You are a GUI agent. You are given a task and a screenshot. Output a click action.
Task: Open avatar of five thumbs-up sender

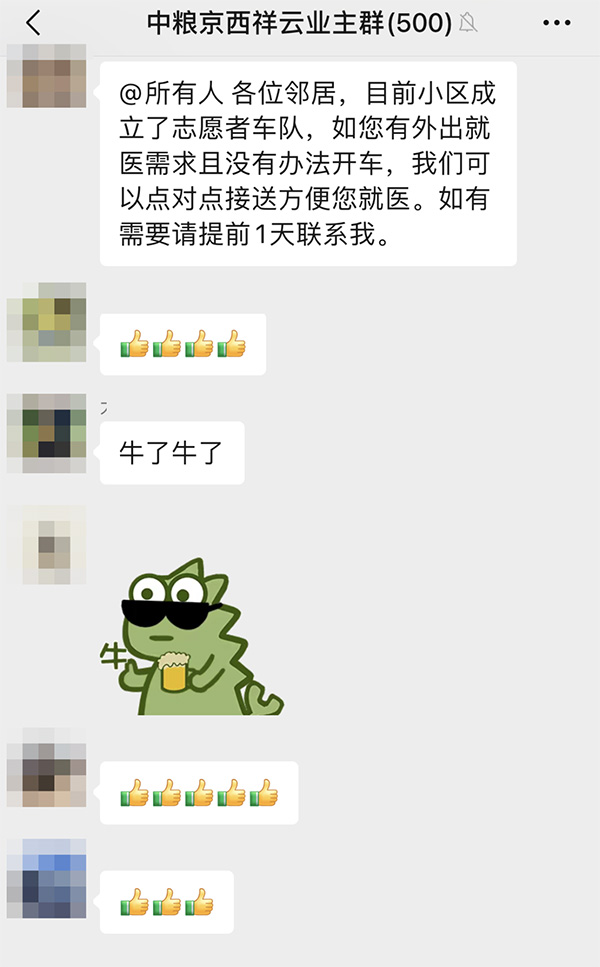coord(46,769)
